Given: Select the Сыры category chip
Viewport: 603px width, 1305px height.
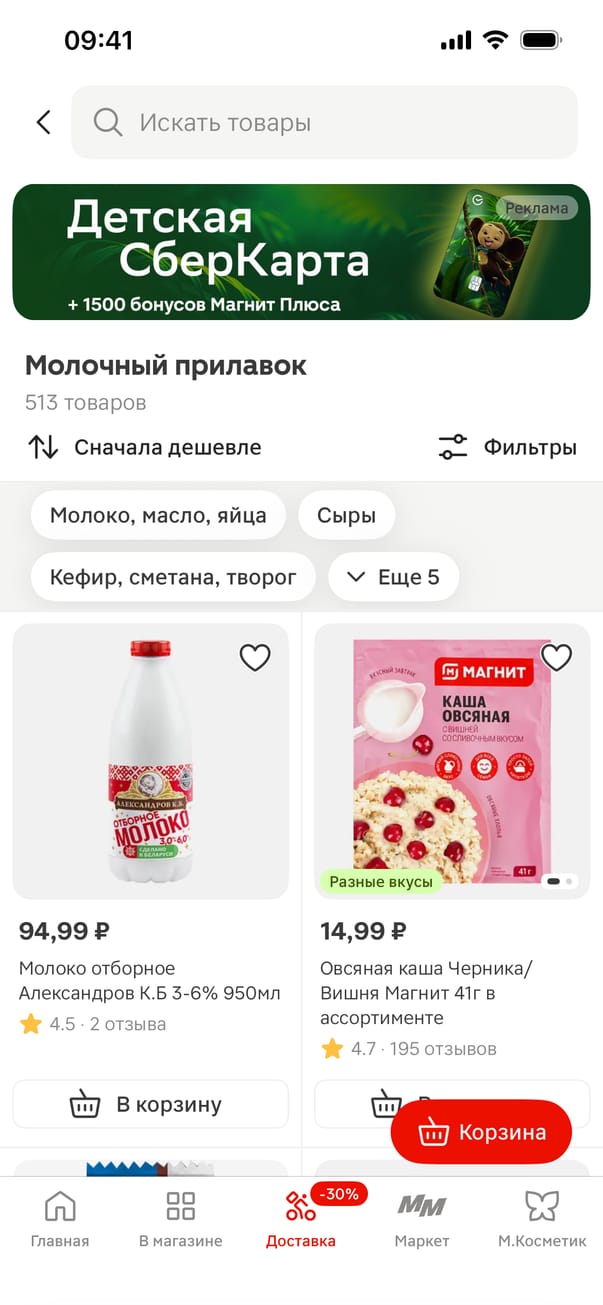Looking at the screenshot, I should [346, 516].
